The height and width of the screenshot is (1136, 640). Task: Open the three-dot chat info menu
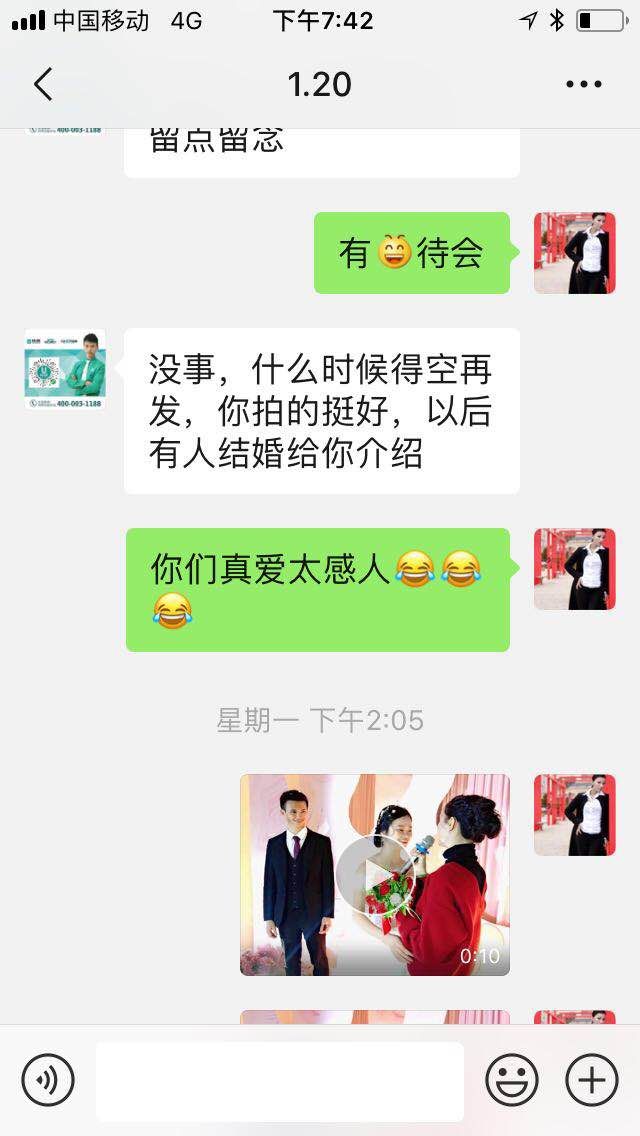coord(583,84)
